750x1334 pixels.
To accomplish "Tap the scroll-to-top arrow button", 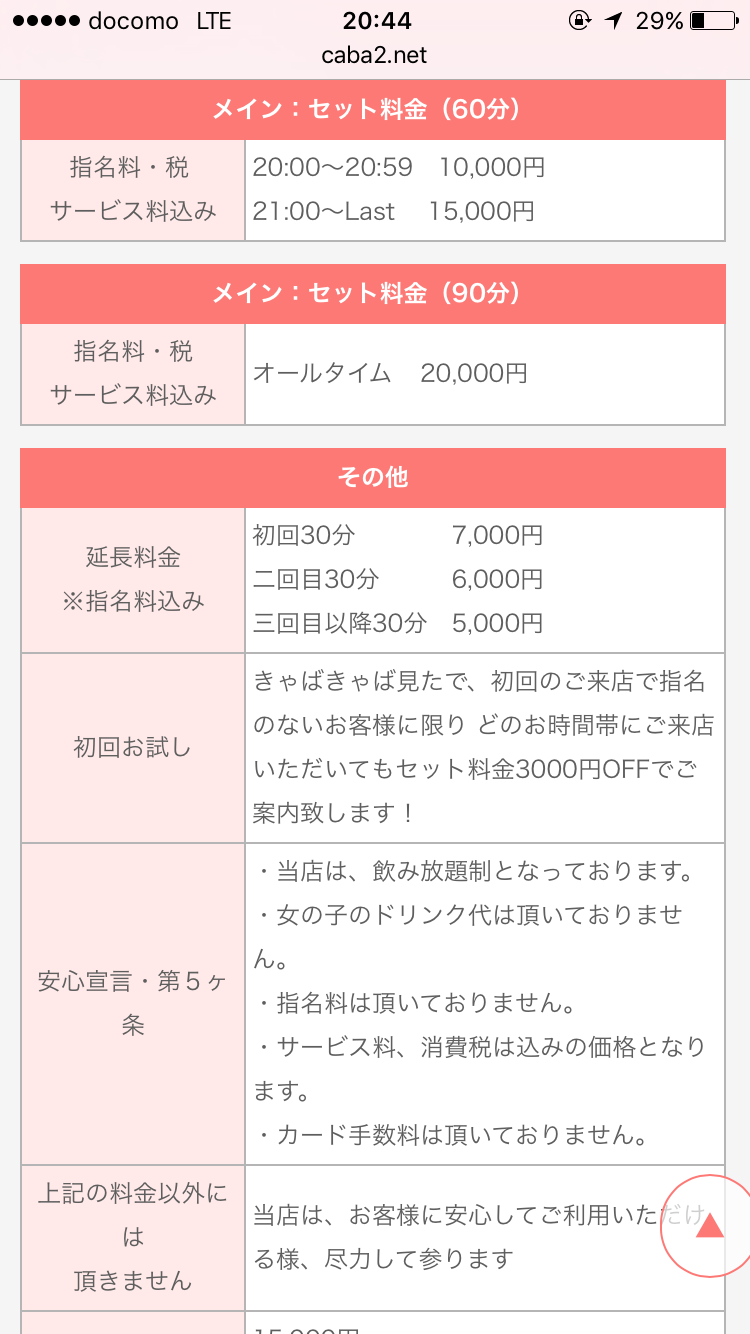I will coord(709,1226).
